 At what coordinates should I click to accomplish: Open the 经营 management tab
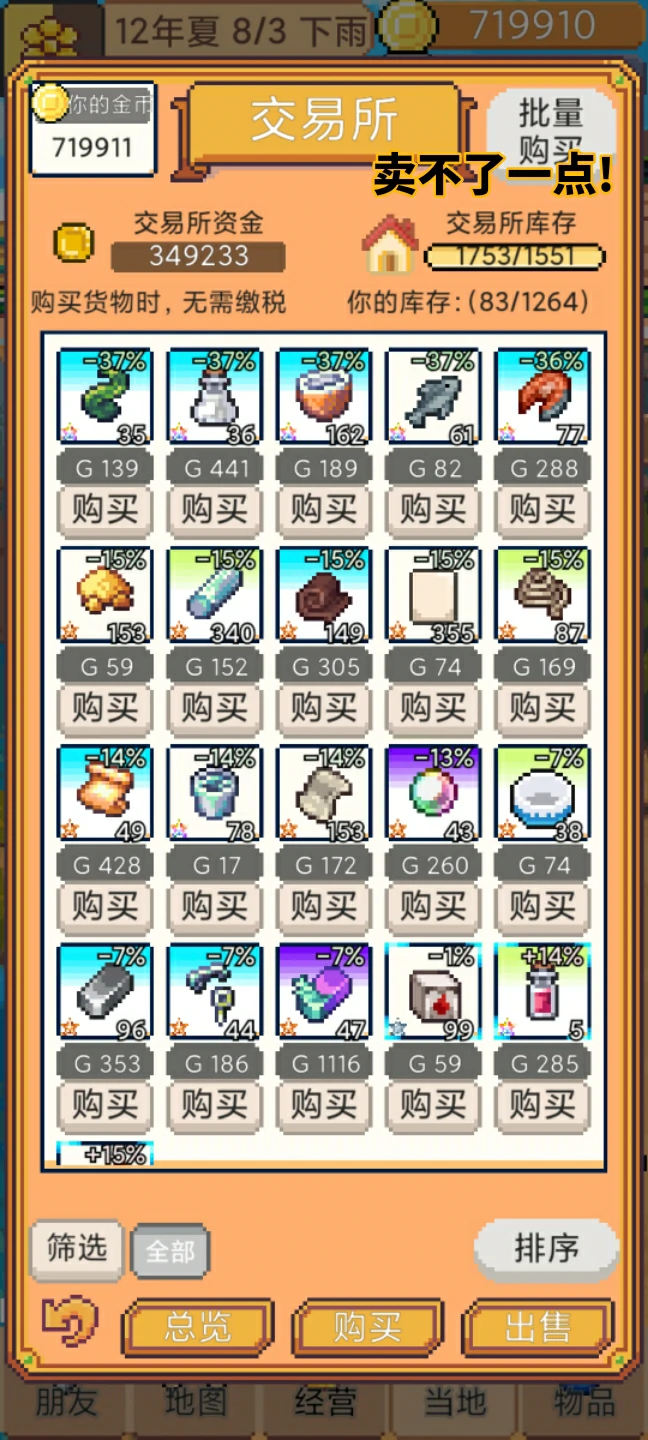coord(325,1402)
